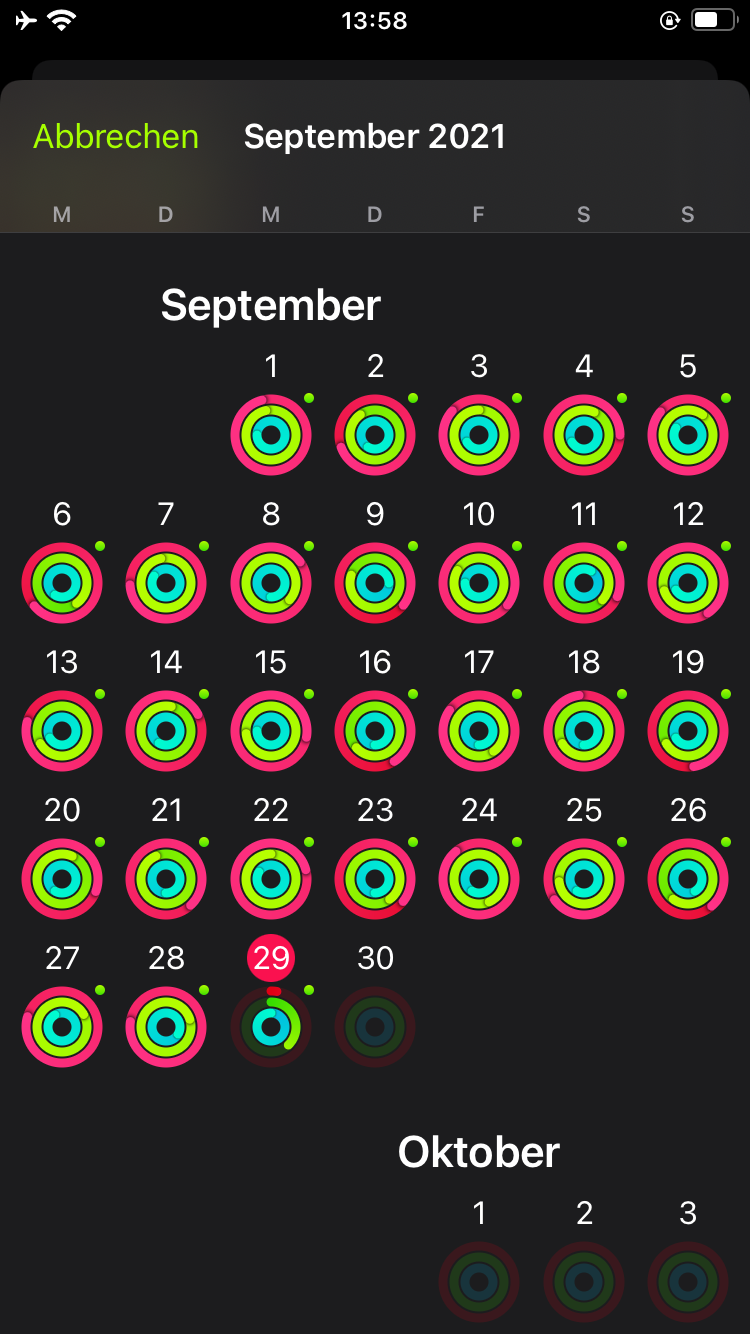Tap Abbrechen to cancel the calendar

coord(116,137)
